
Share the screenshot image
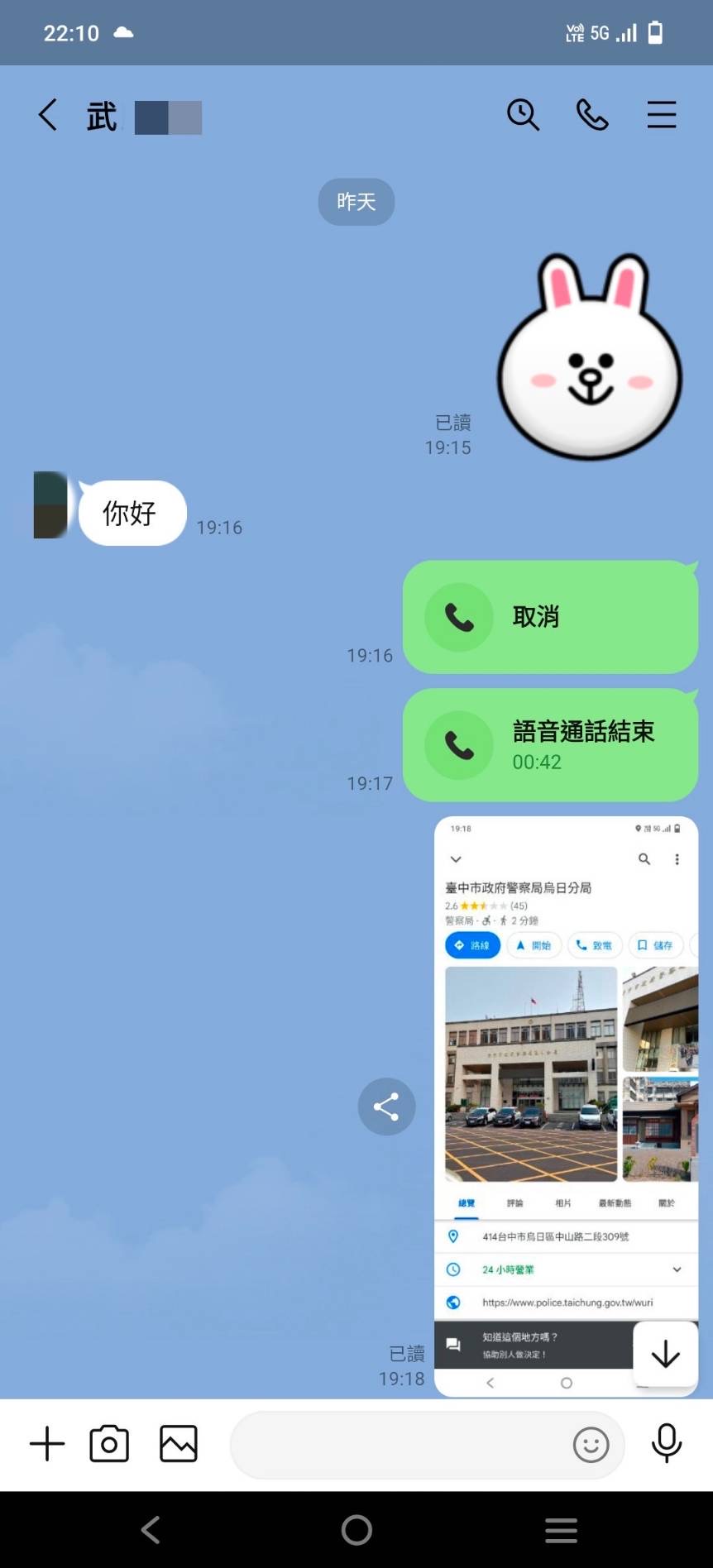tap(386, 1107)
